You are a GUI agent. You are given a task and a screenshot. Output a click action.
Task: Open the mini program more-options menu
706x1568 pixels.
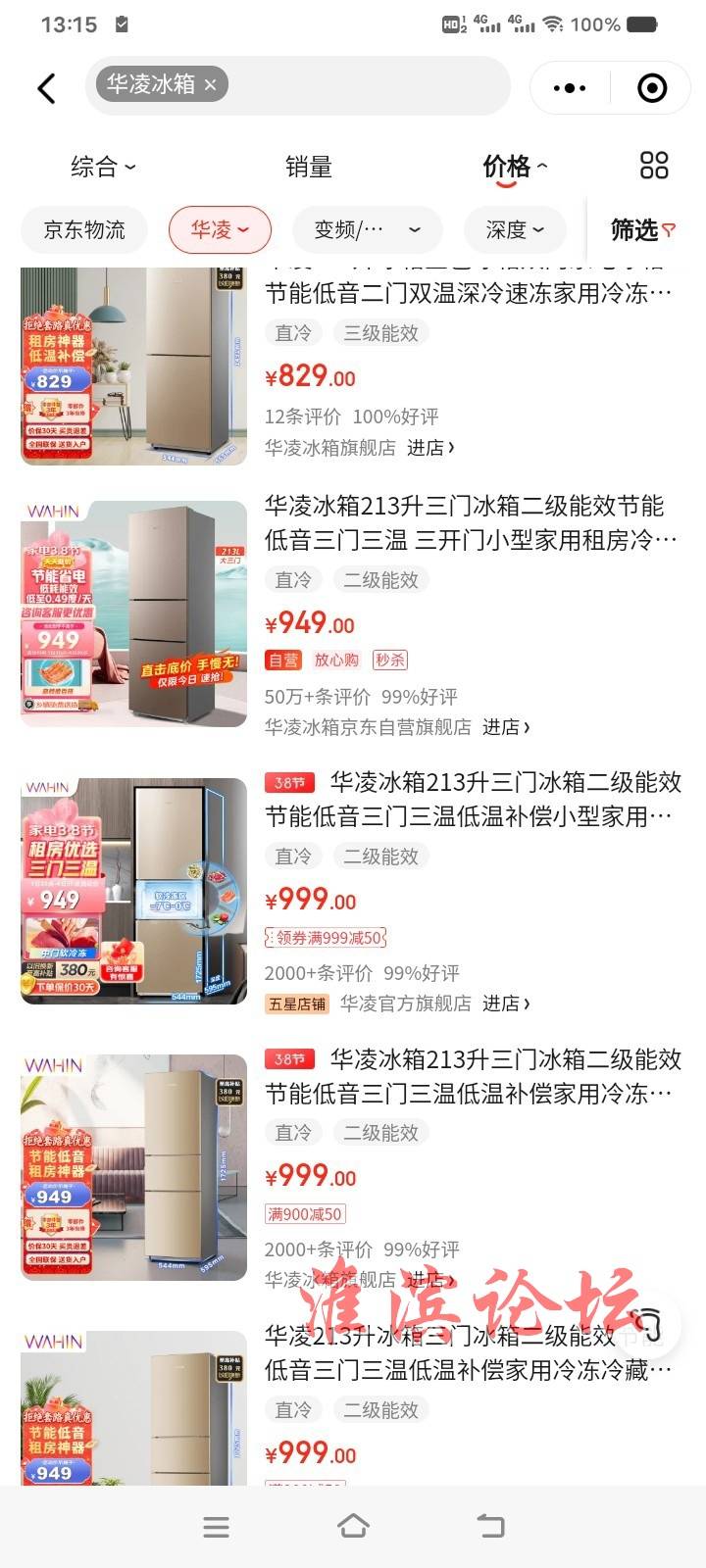(570, 88)
